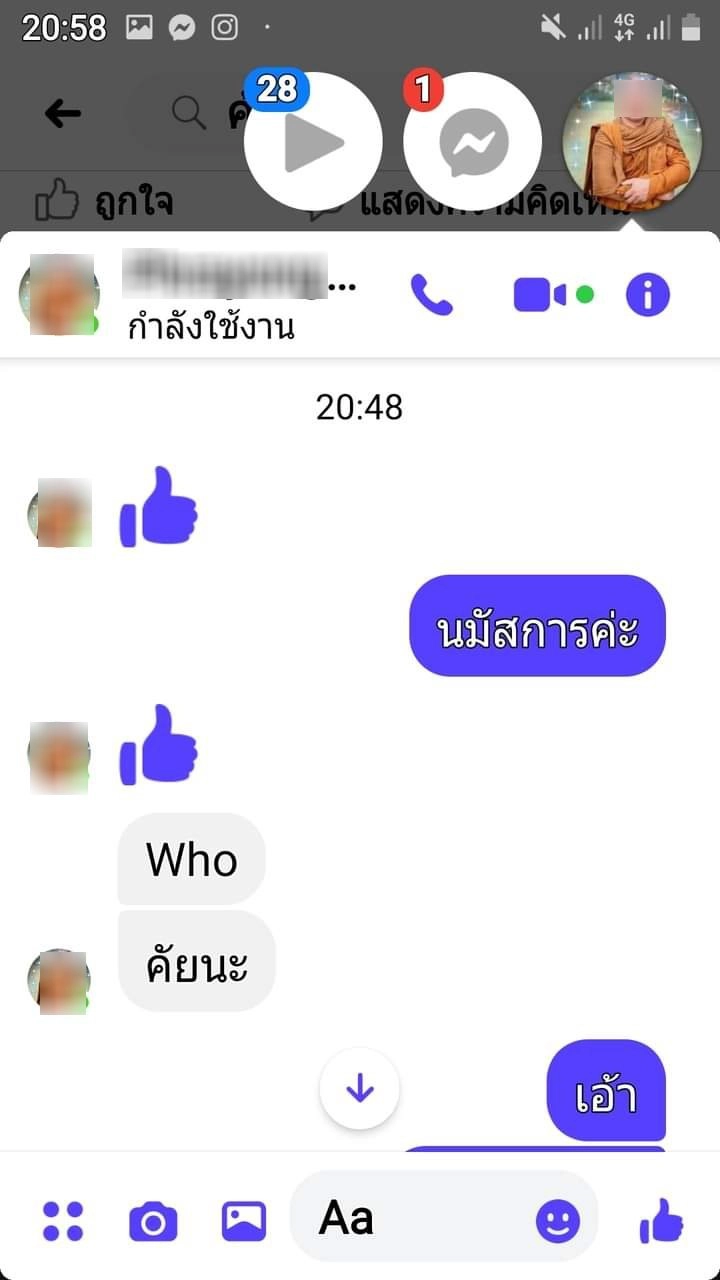Go back using the back arrow
Image resolution: width=720 pixels, height=1280 pixels.
click(x=62, y=113)
